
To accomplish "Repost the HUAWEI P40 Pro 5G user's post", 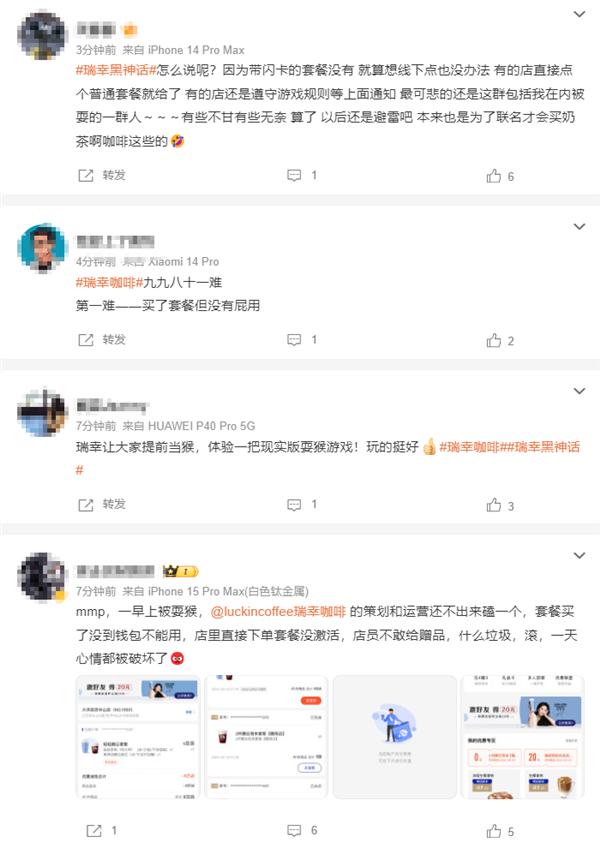I will [103, 505].
